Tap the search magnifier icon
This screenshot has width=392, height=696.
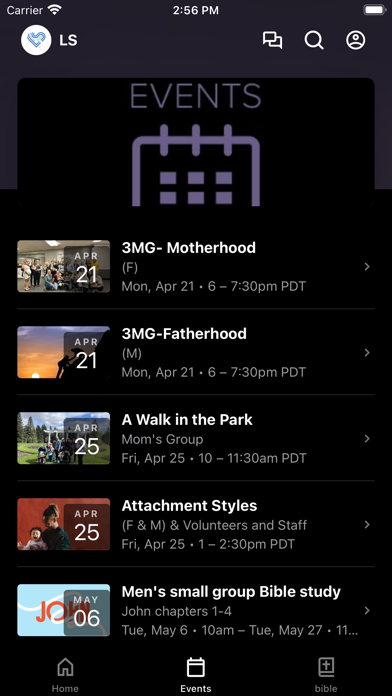pyautogui.click(x=314, y=40)
